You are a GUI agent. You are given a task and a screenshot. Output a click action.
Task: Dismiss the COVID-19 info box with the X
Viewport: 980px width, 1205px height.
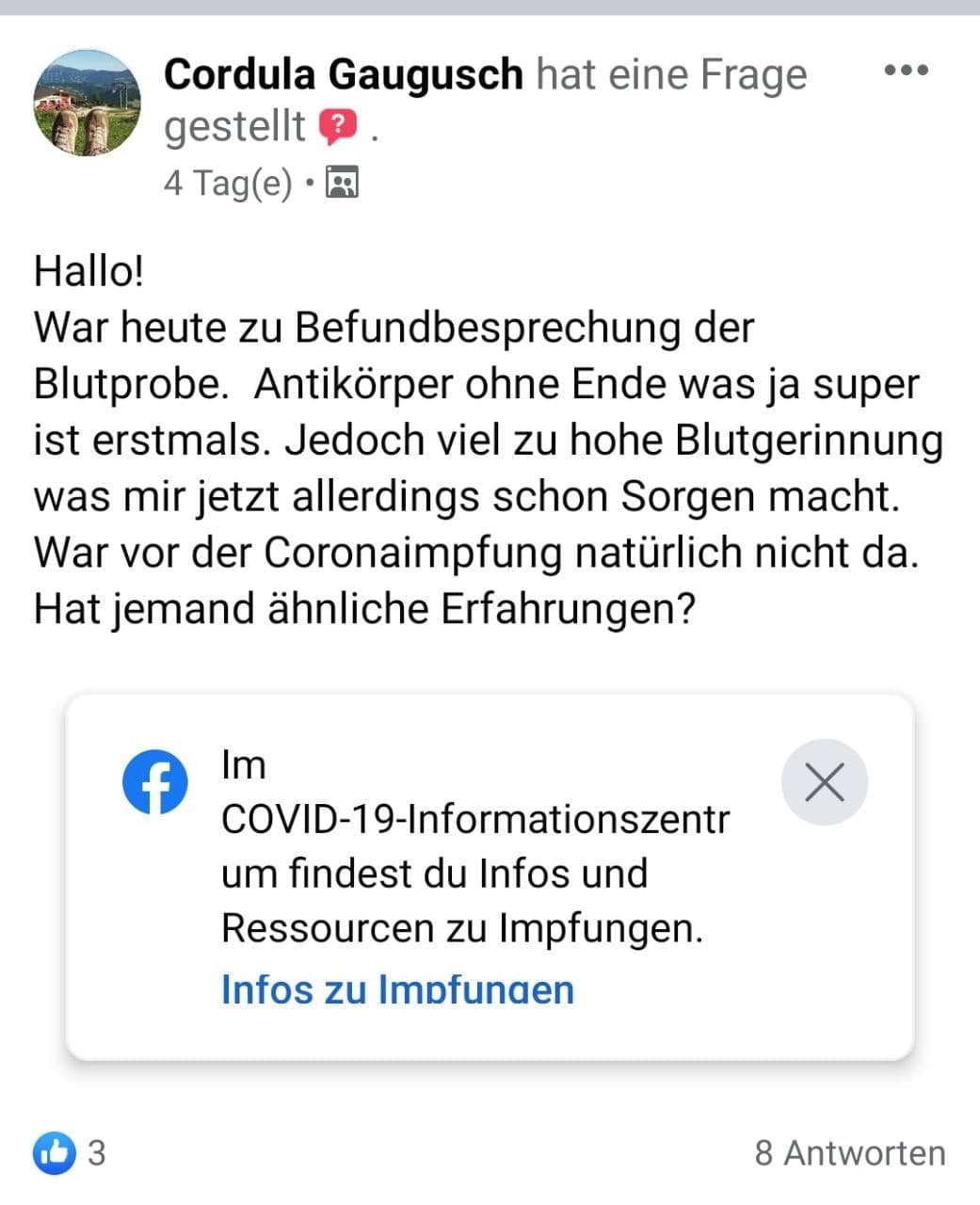824,782
